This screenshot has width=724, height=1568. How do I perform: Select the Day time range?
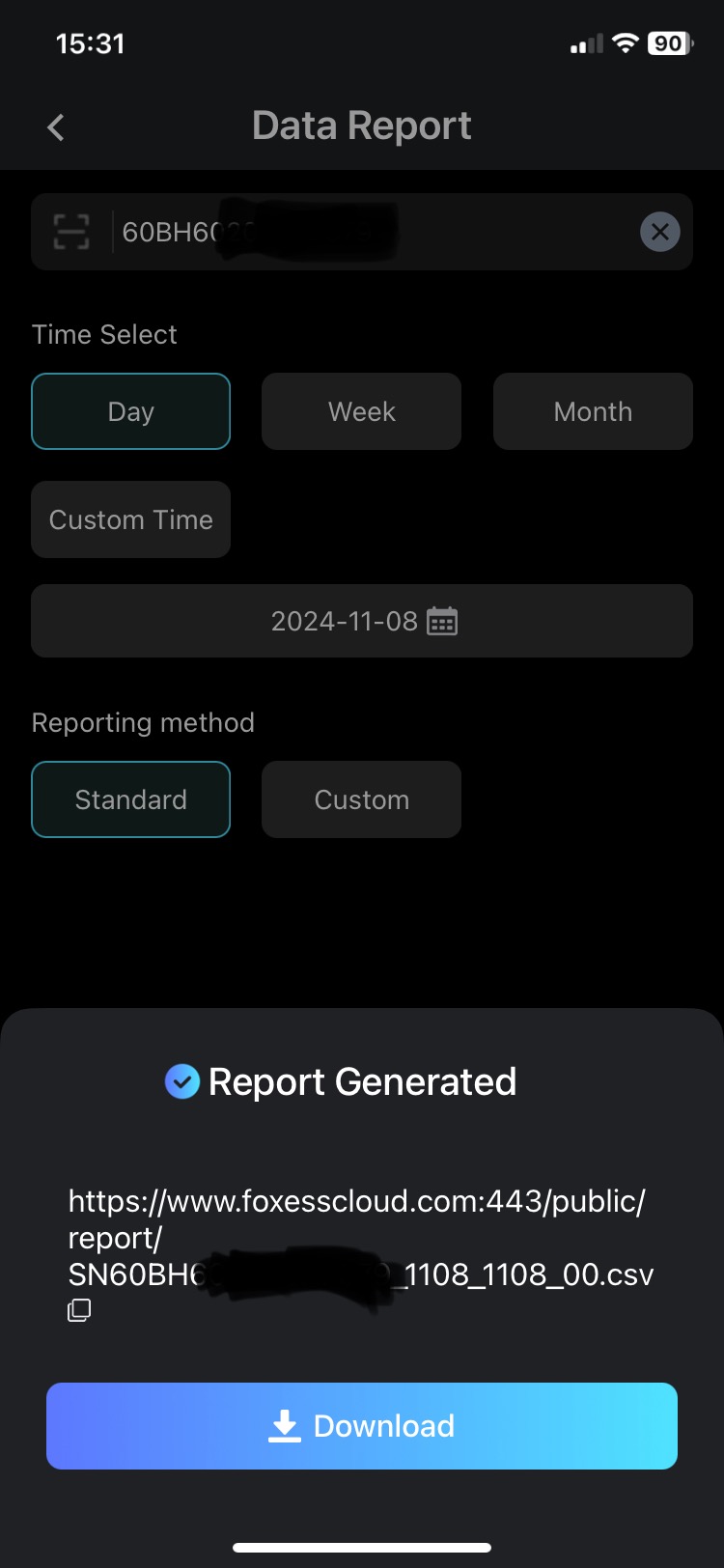pos(131,411)
